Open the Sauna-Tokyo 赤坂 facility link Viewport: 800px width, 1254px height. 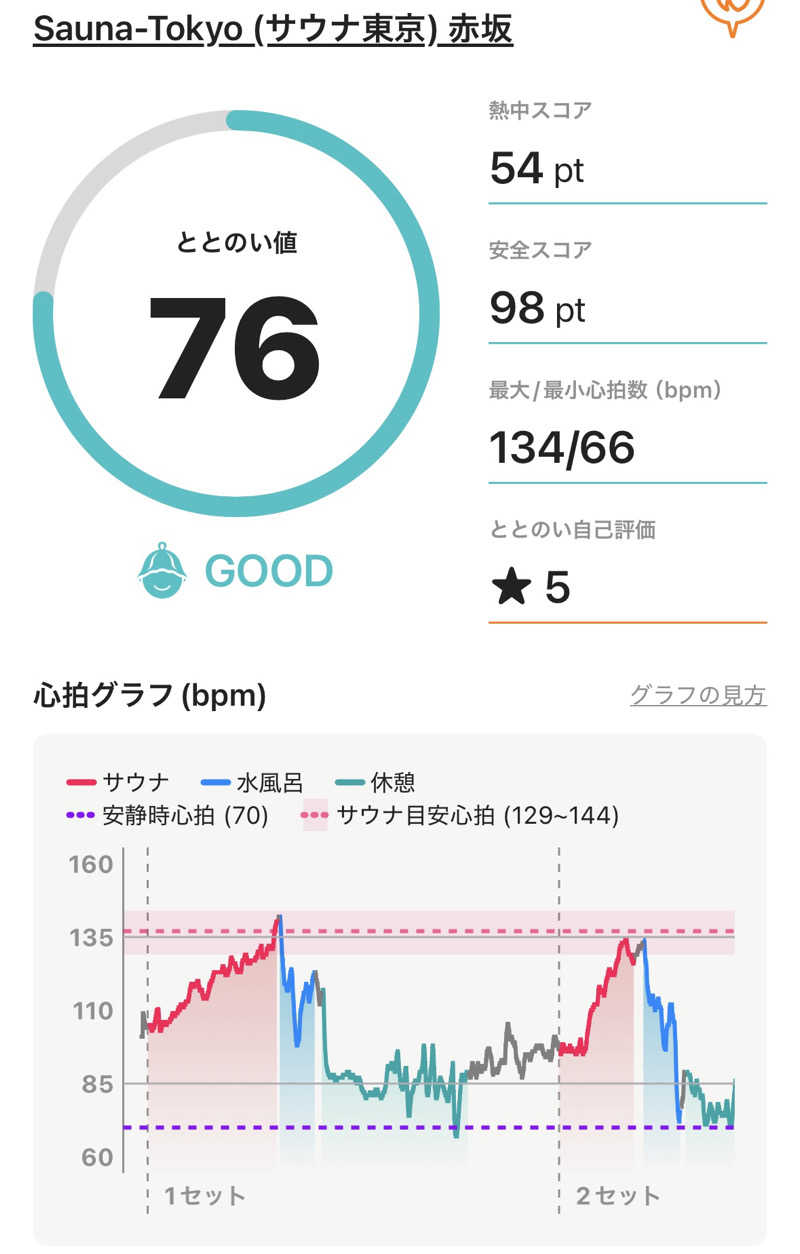pos(273,29)
